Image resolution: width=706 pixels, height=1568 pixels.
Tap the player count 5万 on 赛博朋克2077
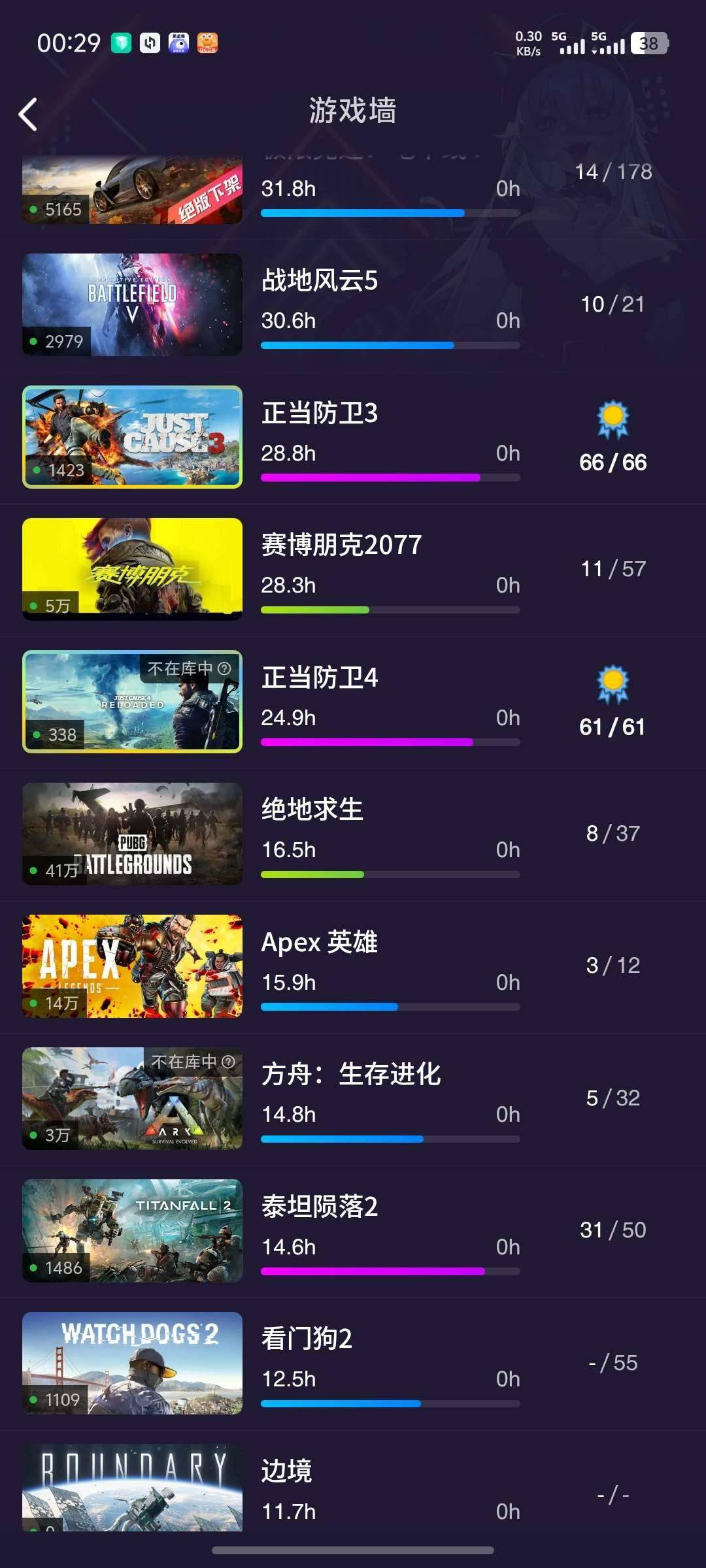click(x=58, y=606)
